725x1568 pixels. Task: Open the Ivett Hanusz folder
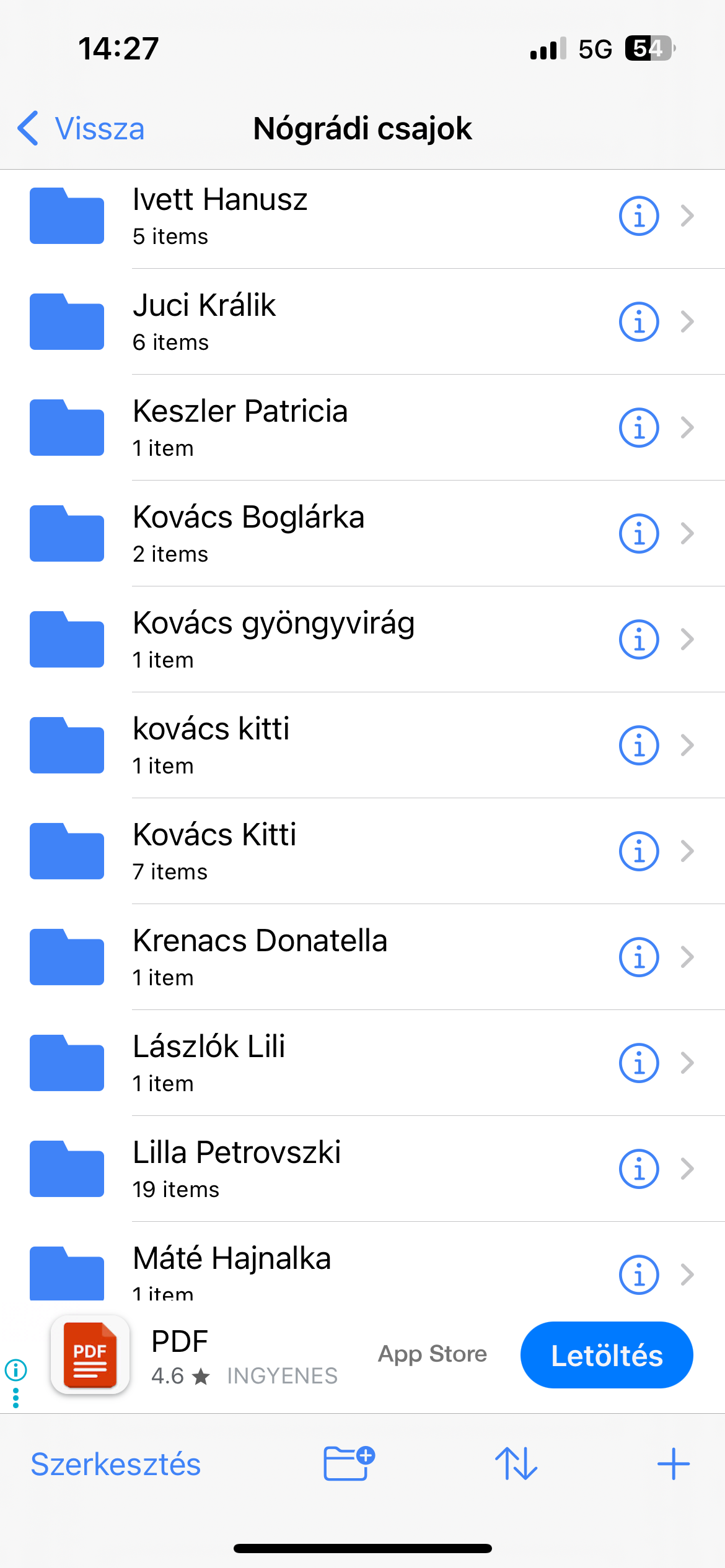(x=220, y=216)
